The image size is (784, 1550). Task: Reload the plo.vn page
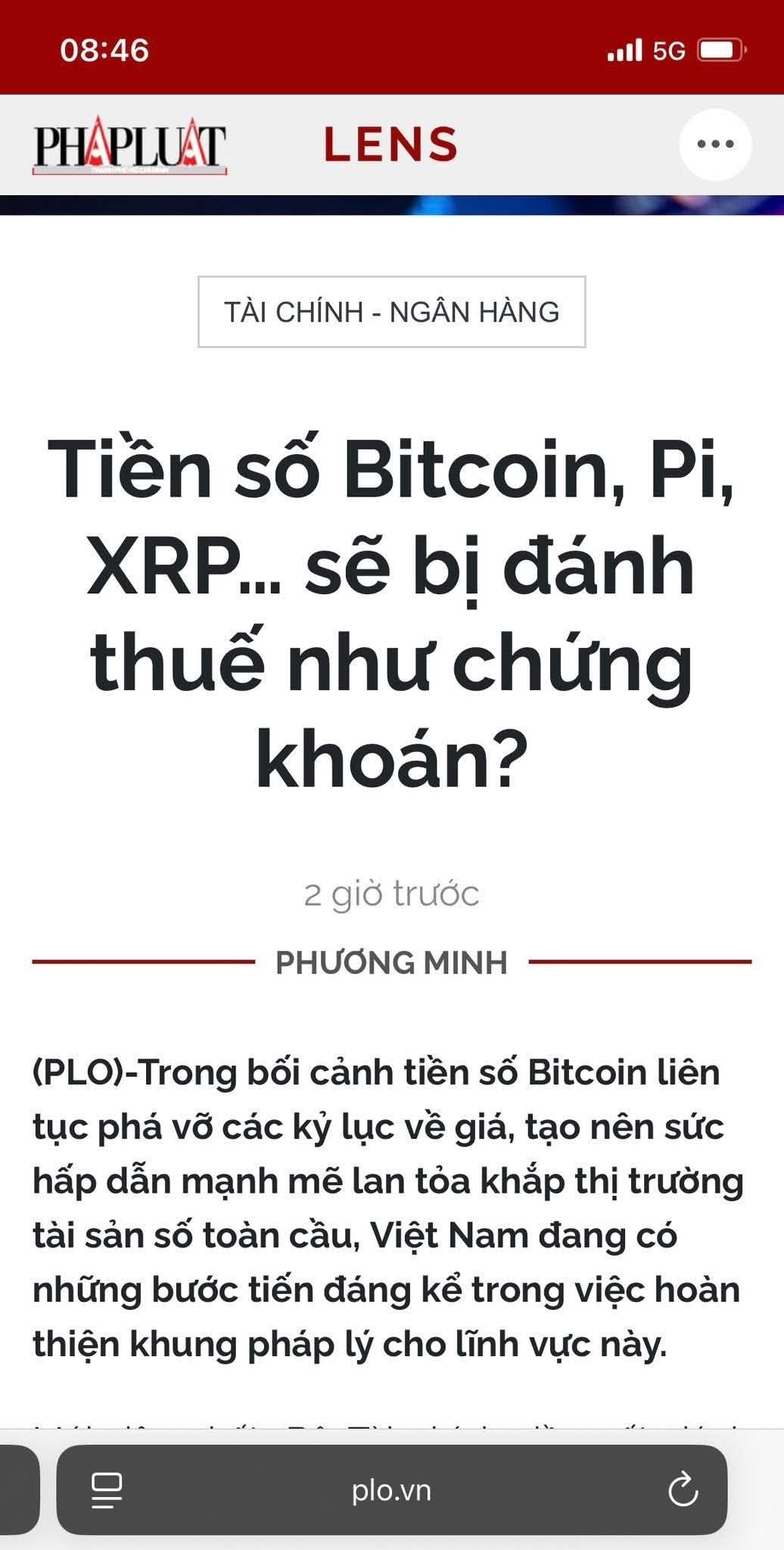tap(683, 1490)
